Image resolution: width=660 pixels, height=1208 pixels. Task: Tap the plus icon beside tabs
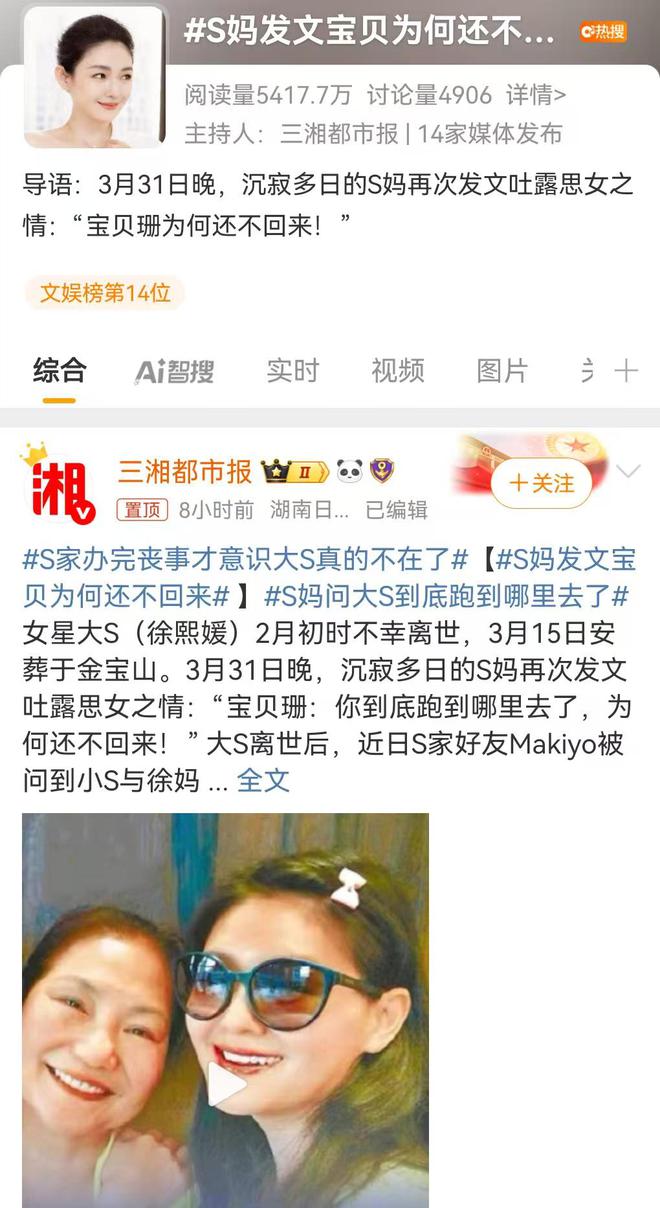[626, 371]
